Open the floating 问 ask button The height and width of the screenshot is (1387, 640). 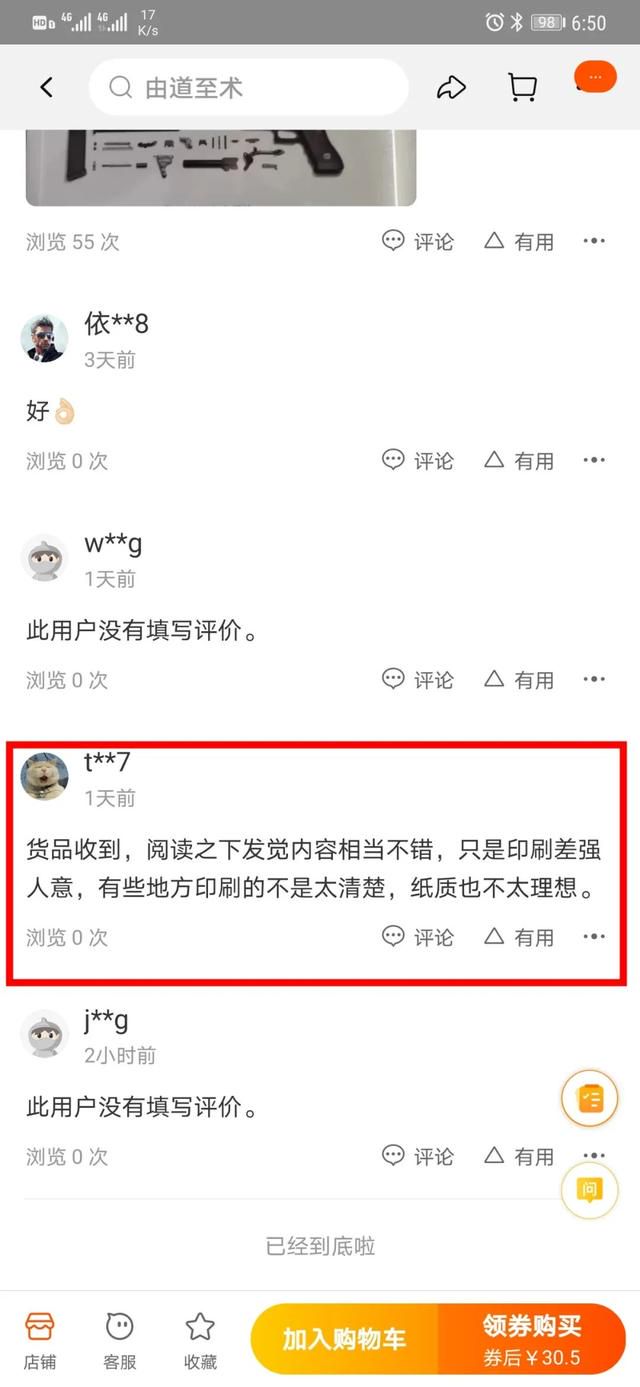(x=590, y=1190)
